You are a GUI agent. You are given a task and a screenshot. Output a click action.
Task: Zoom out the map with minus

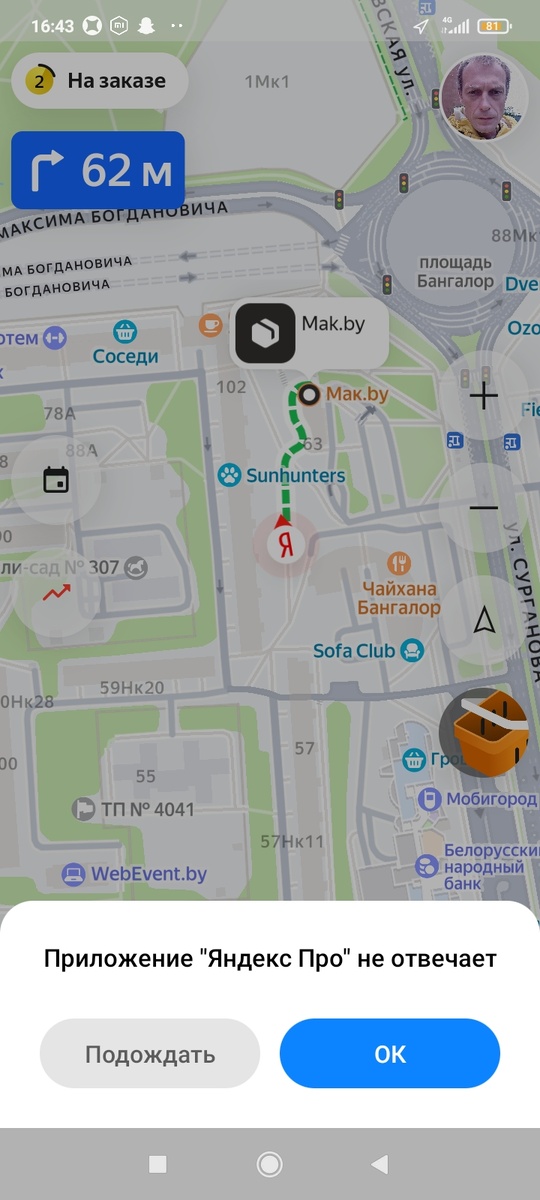pos(484,508)
